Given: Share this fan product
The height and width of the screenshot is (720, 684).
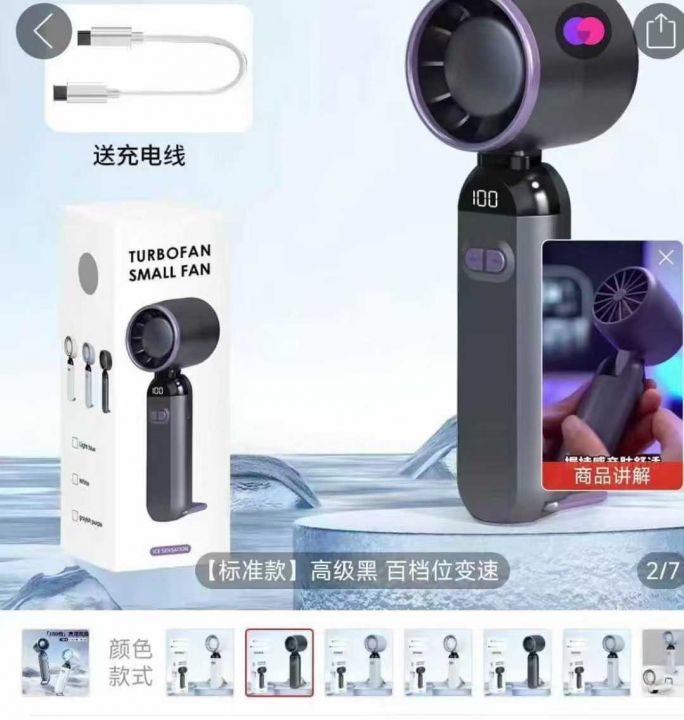Looking at the screenshot, I should coord(659,32).
